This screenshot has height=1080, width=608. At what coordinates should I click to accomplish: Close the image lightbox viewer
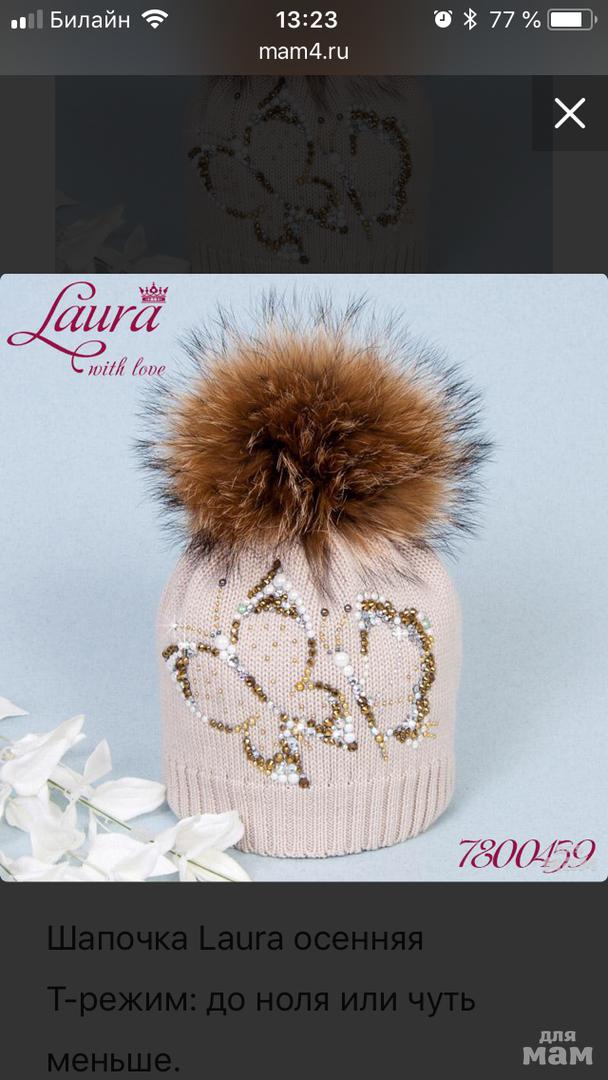pos(570,114)
